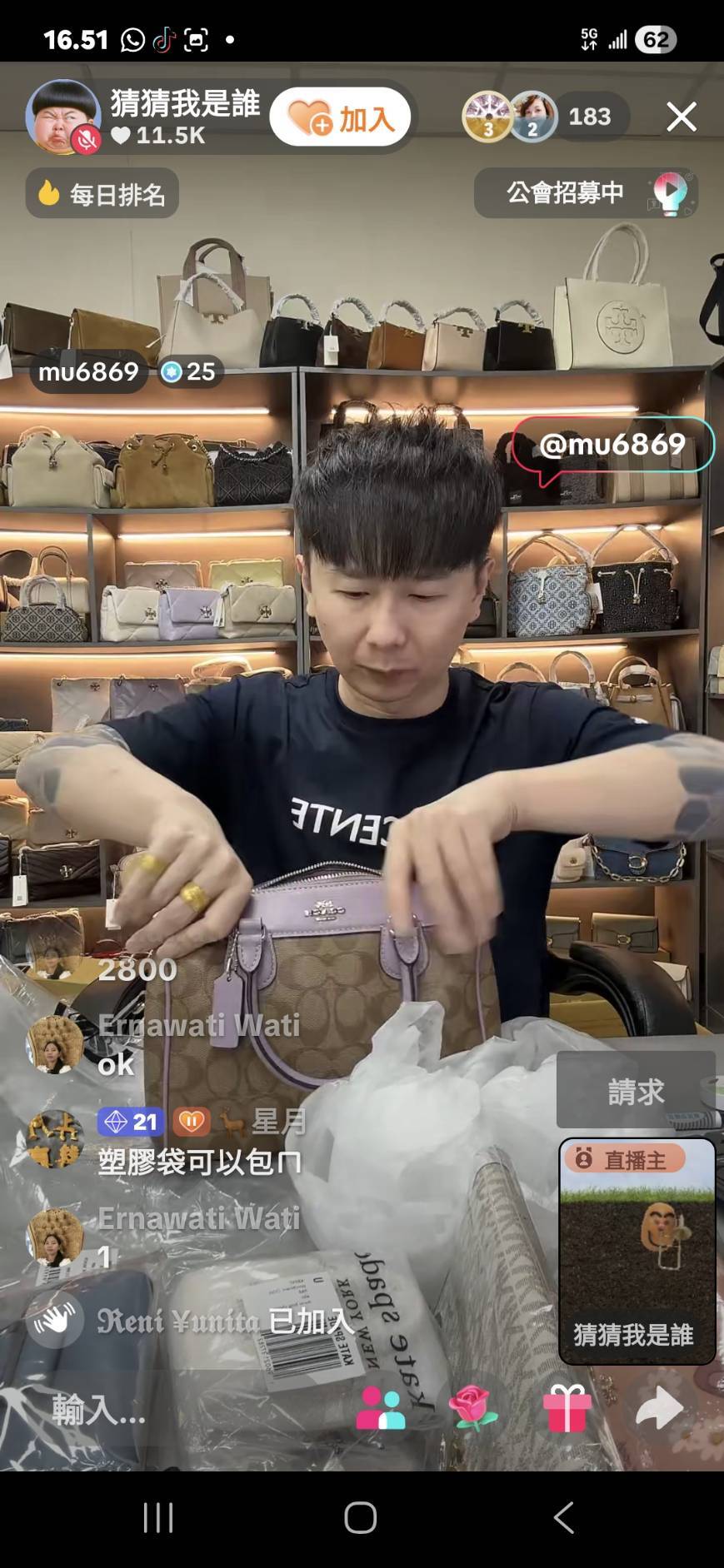This screenshot has height=1568, width=724.
Task: Open the gift box panel
Action: (x=567, y=1409)
